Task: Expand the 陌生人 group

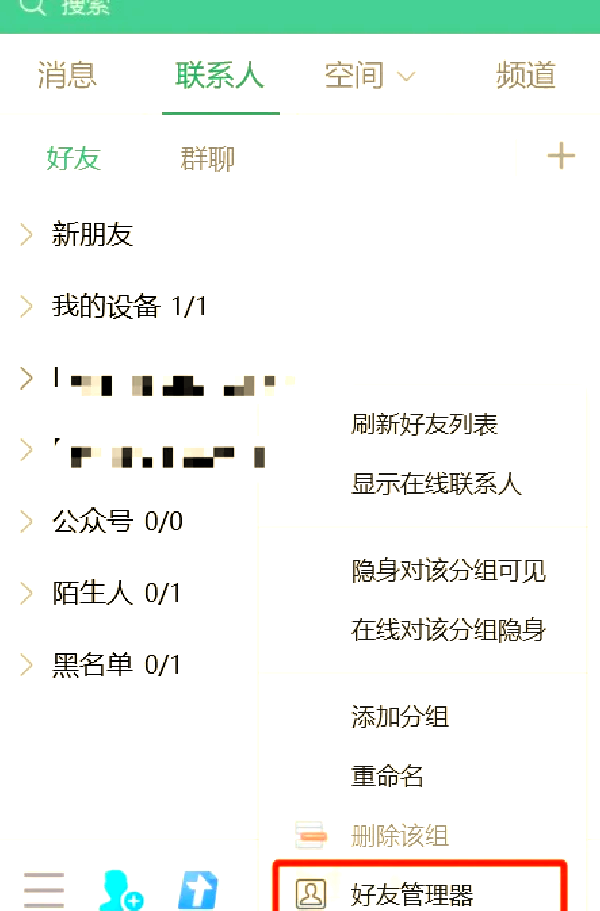Action: [x=115, y=593]
